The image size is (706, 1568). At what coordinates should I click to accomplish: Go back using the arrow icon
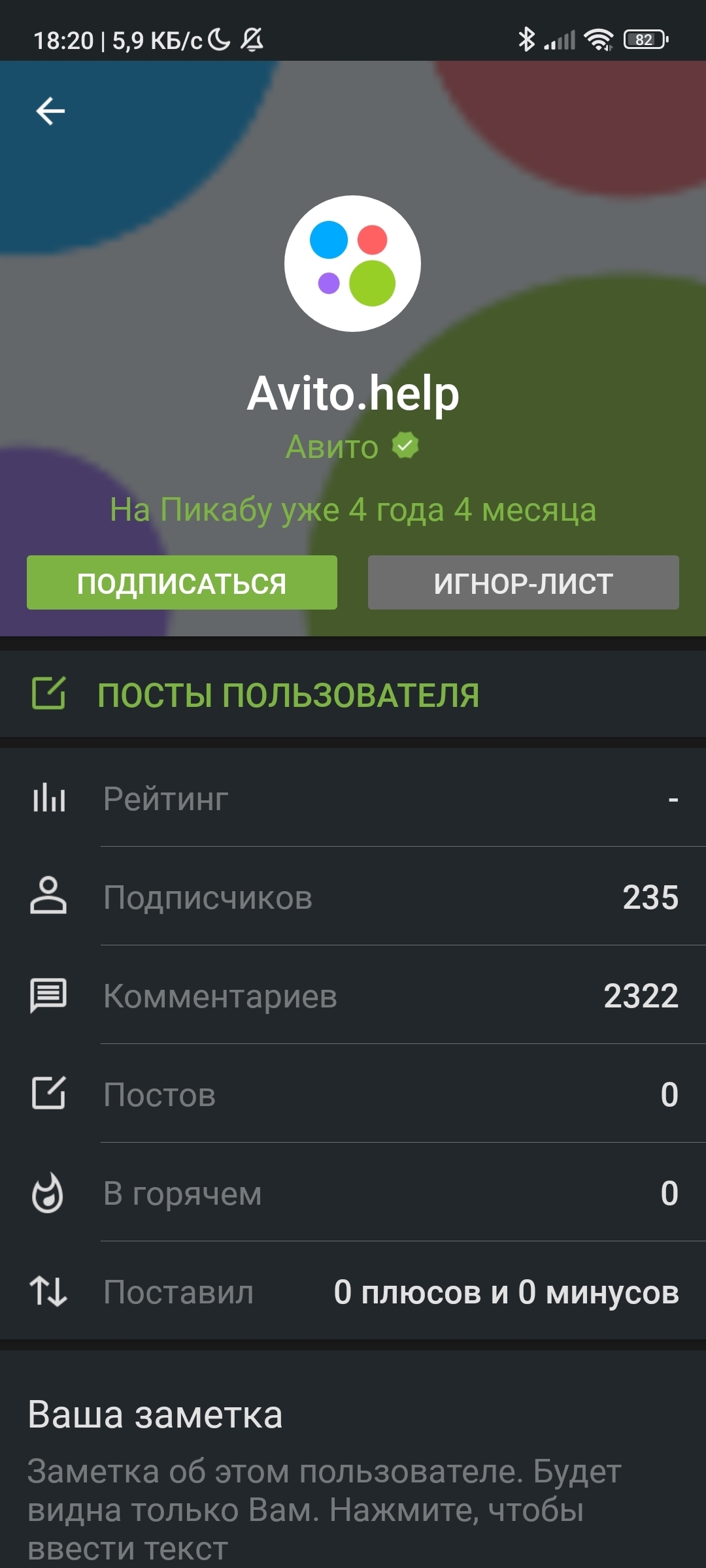[50, 111]
